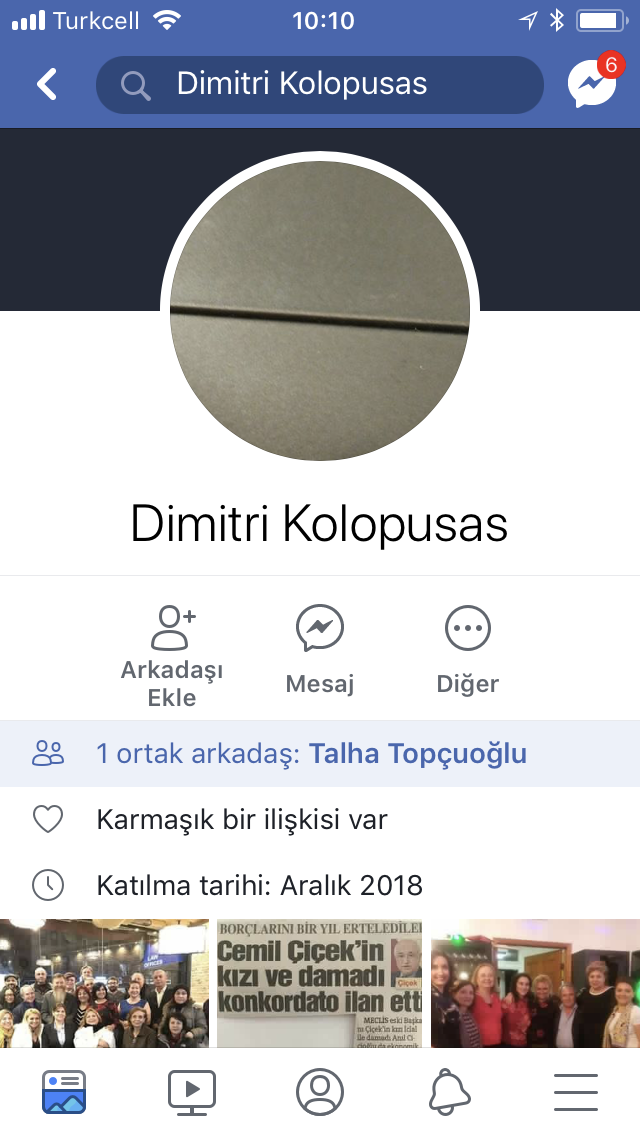Viewport: 640px width, 1136px height.
Task: Open mutual friend Talha Topçuoğlu
Action: (x=417, y=753)
